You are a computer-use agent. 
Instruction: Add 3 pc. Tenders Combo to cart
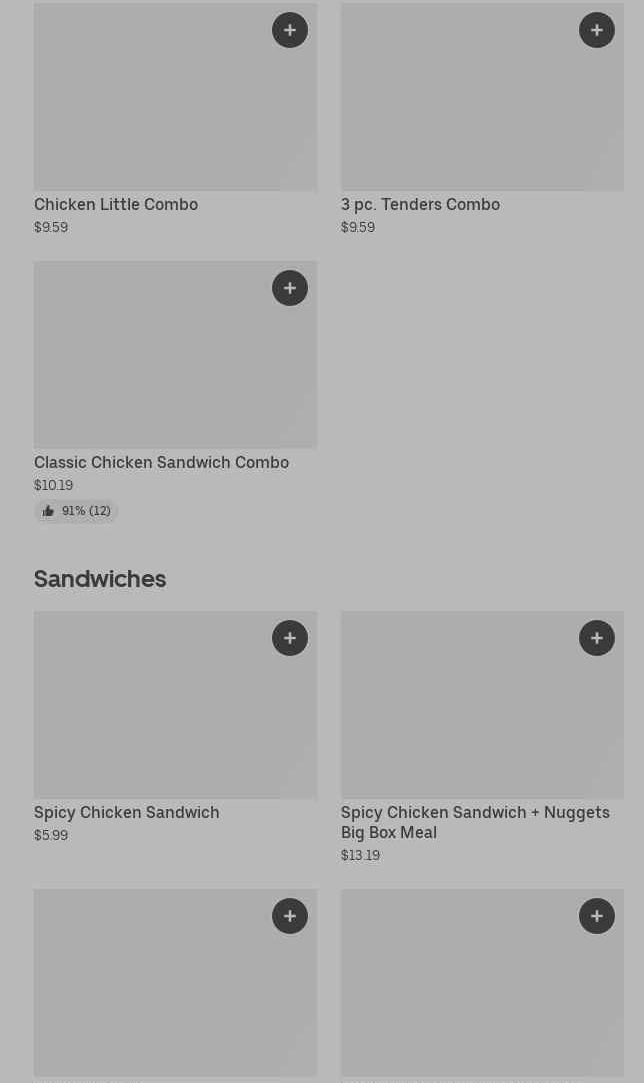(597, 30)
